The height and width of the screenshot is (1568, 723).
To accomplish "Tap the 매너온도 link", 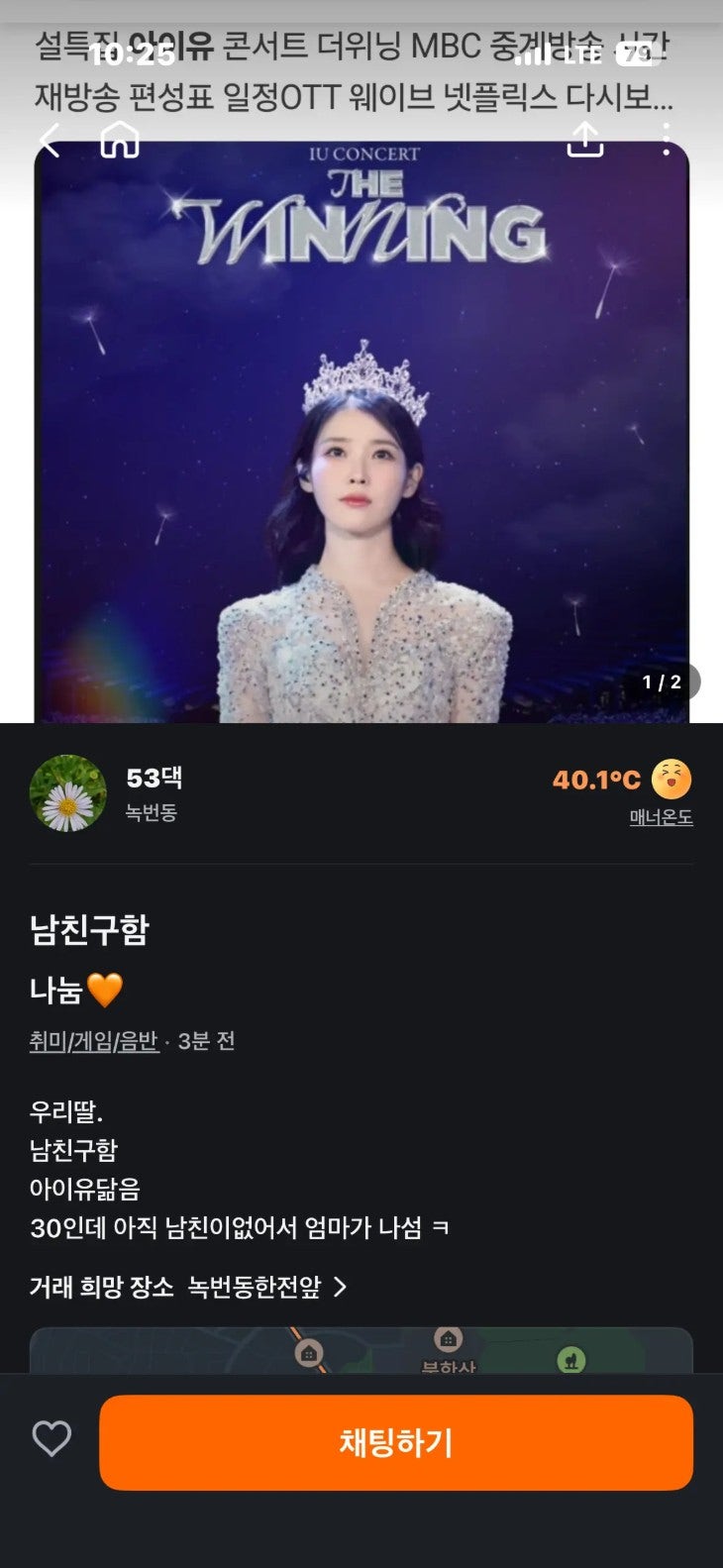I will (x=661, y=817).
